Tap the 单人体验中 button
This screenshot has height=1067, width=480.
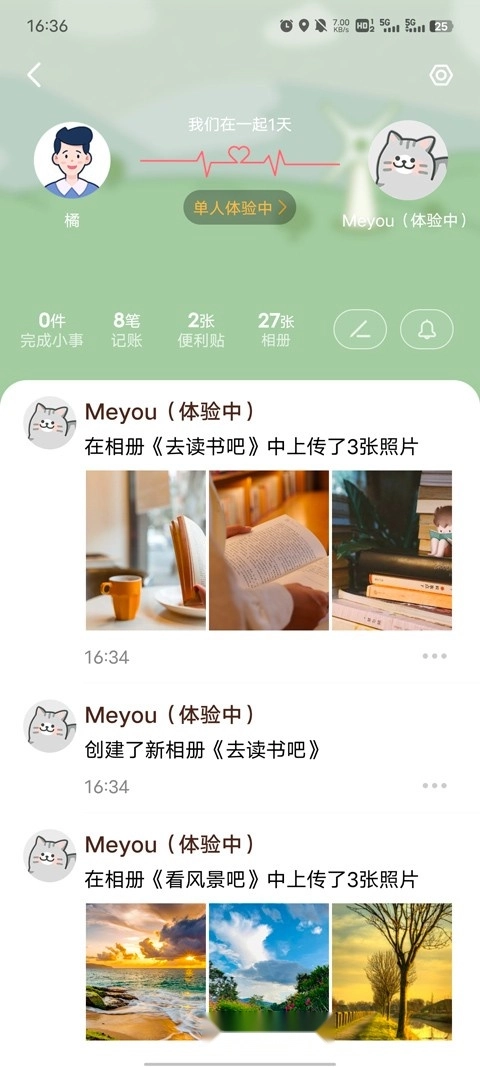click(240, 208)
